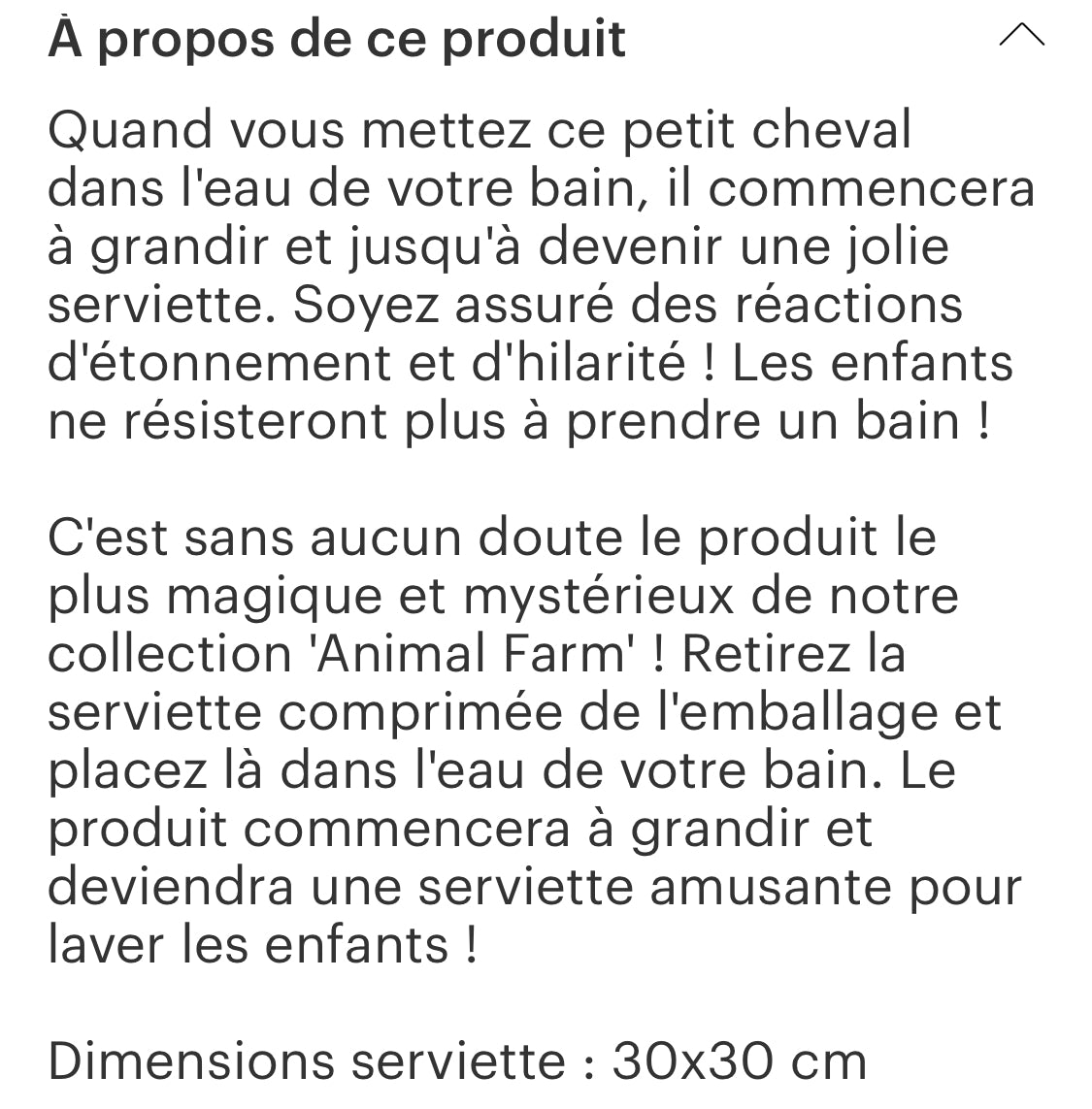Select the heading 'À propos de ce produit'

[x=340, y=39]
